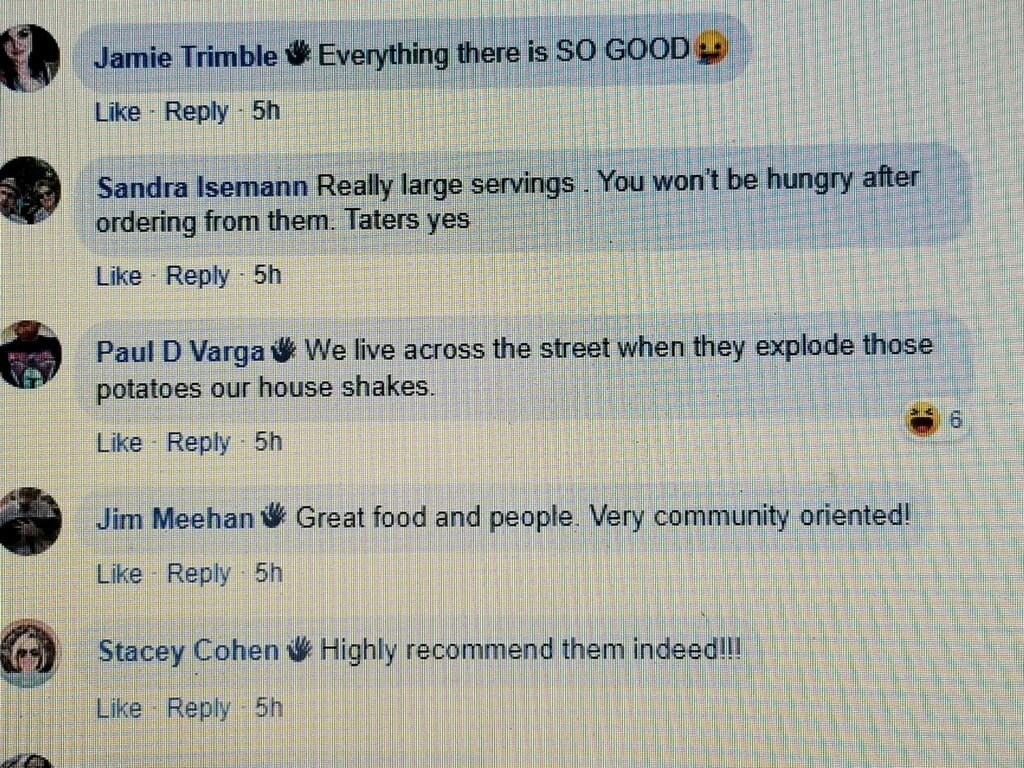1024x768 pixels.
Task: Reply to Paul D Varga's comment
Action: (x=198, y=442)
